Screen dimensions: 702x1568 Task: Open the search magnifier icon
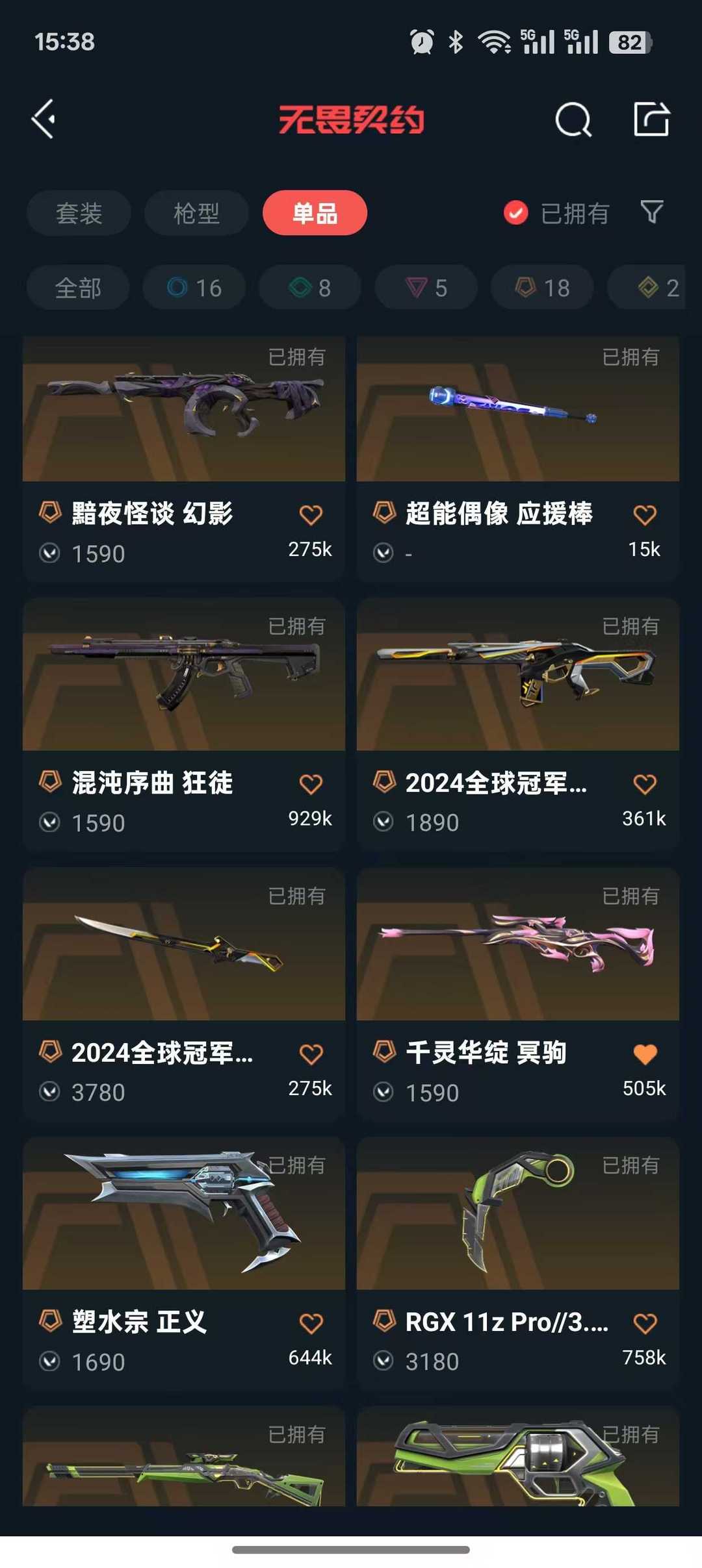573,120
